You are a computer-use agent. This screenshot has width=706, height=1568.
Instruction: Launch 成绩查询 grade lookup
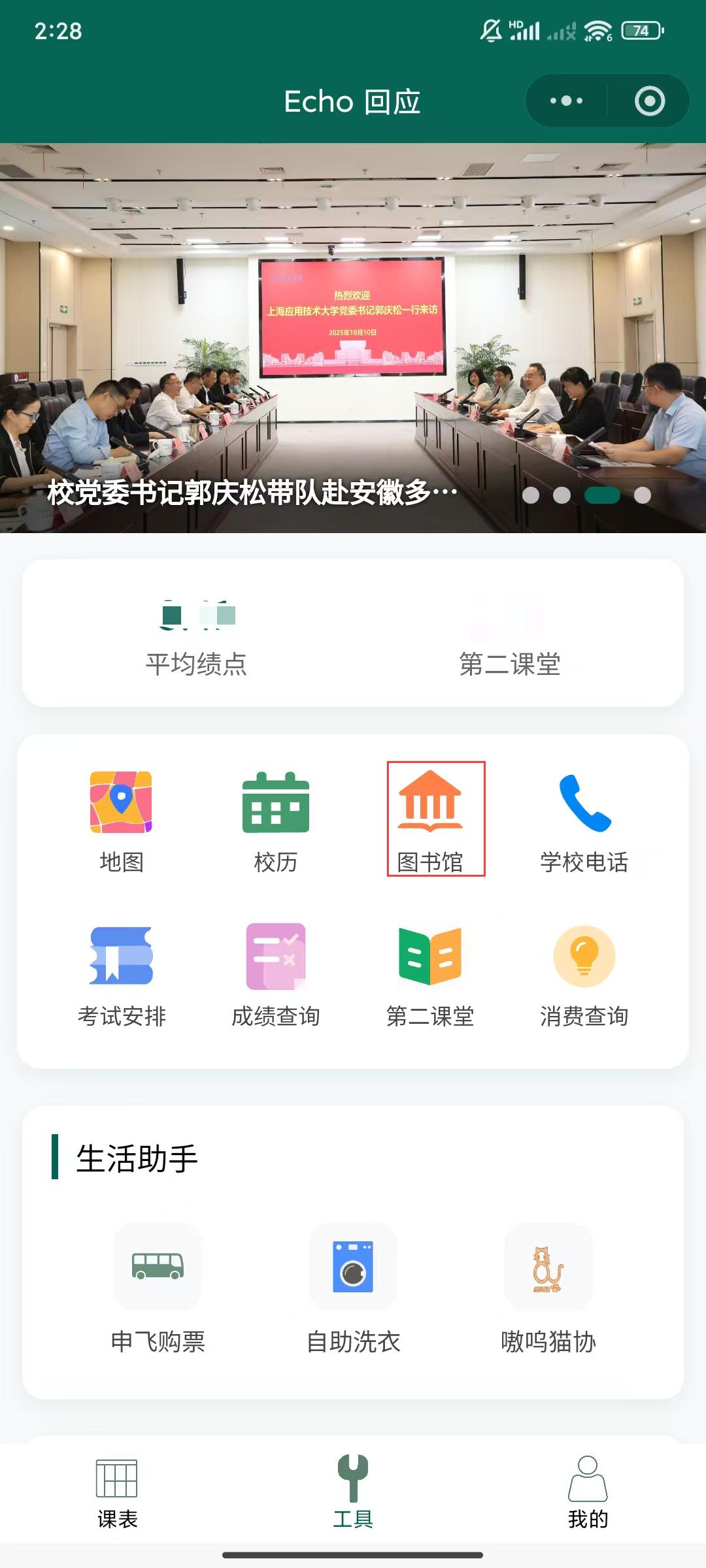[x=276, y=975]
